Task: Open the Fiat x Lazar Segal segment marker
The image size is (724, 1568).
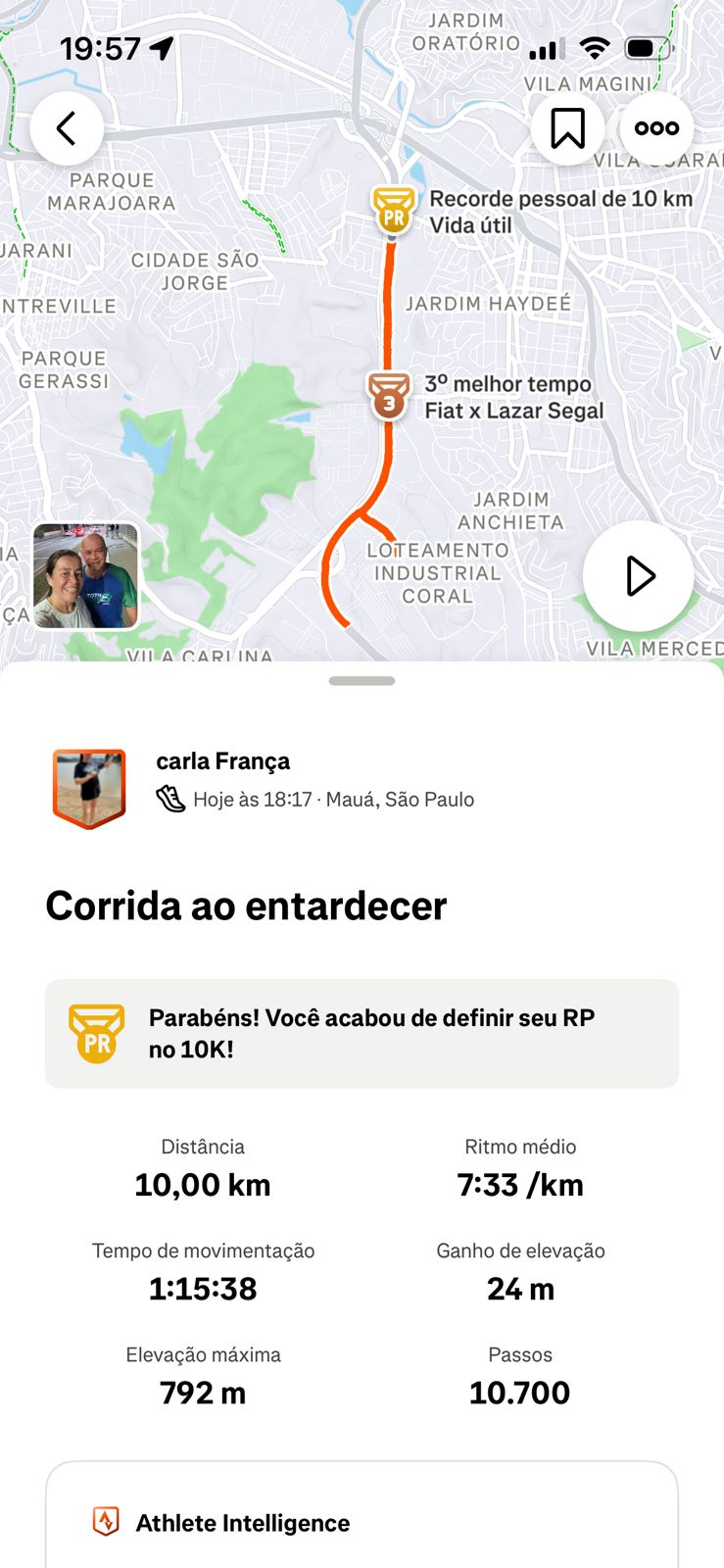Action: tap(389, 396)
